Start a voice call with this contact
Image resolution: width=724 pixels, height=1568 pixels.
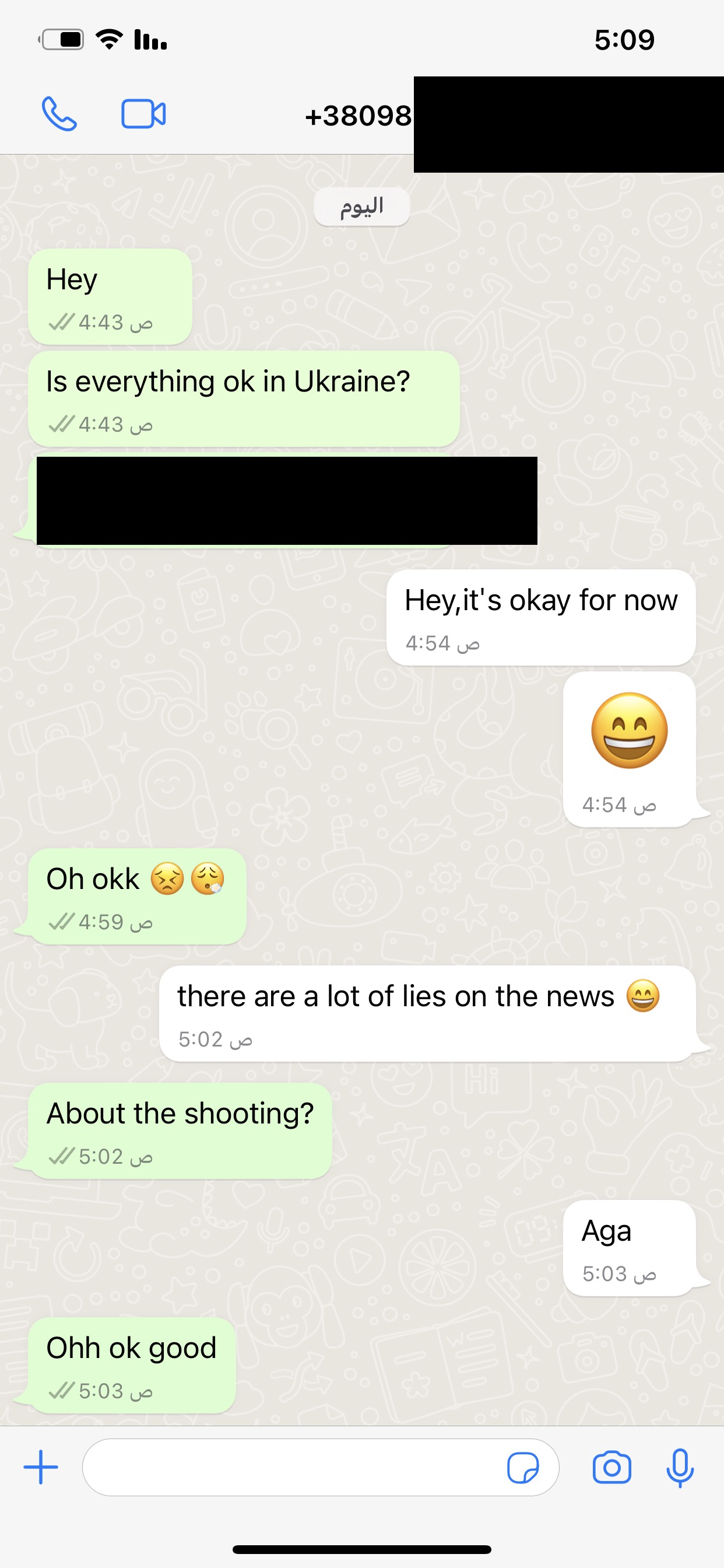(59, 114)
